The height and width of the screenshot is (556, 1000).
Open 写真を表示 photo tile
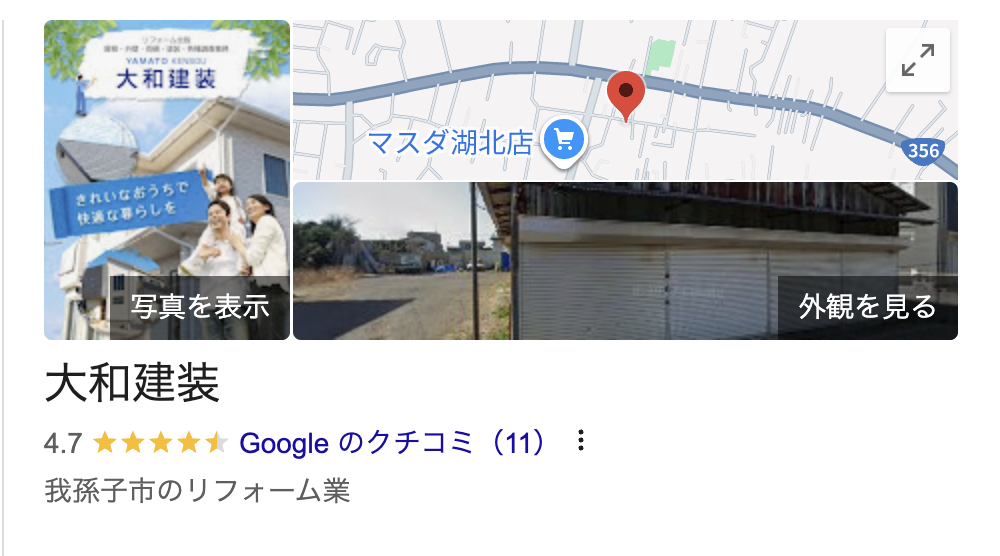167,180
